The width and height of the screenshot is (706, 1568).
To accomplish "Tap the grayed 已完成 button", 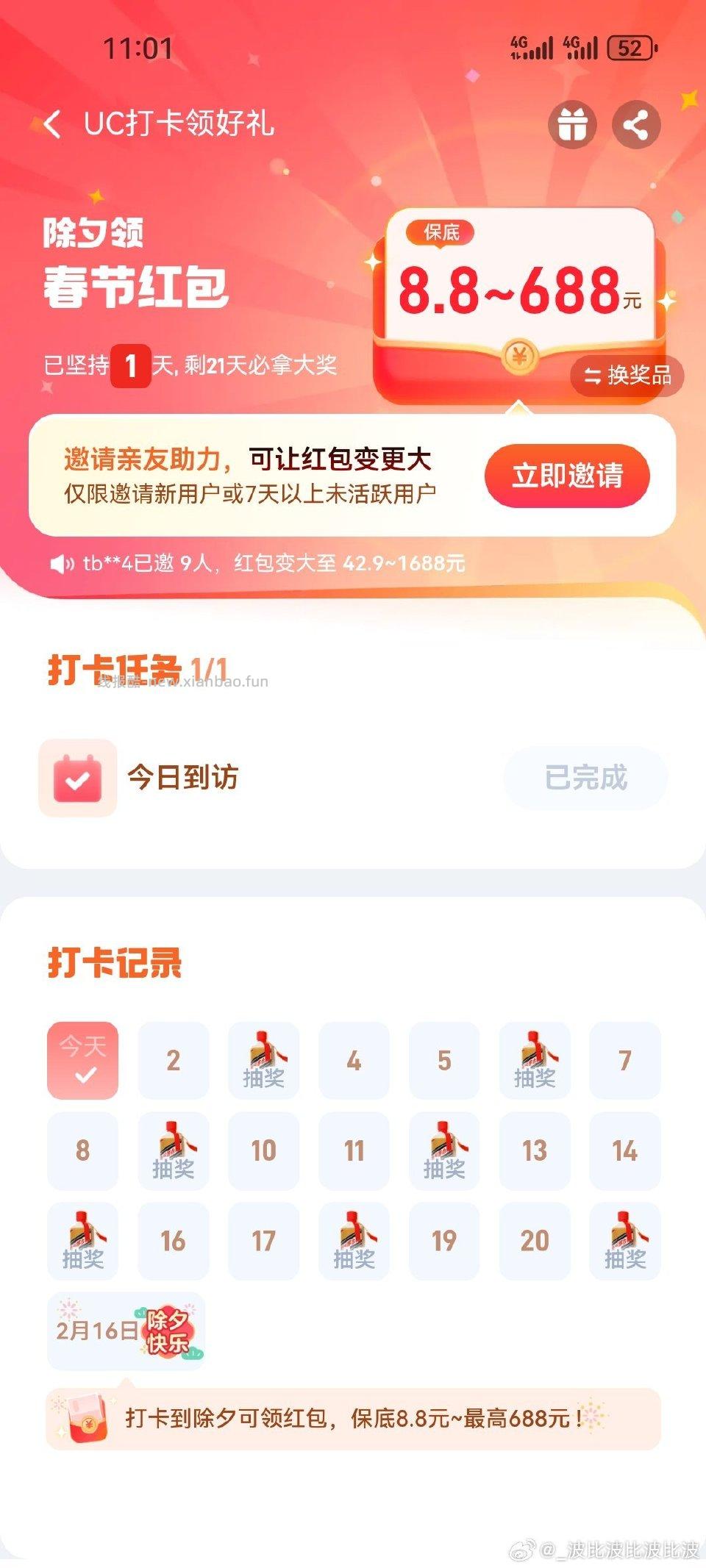I will 583,778.
